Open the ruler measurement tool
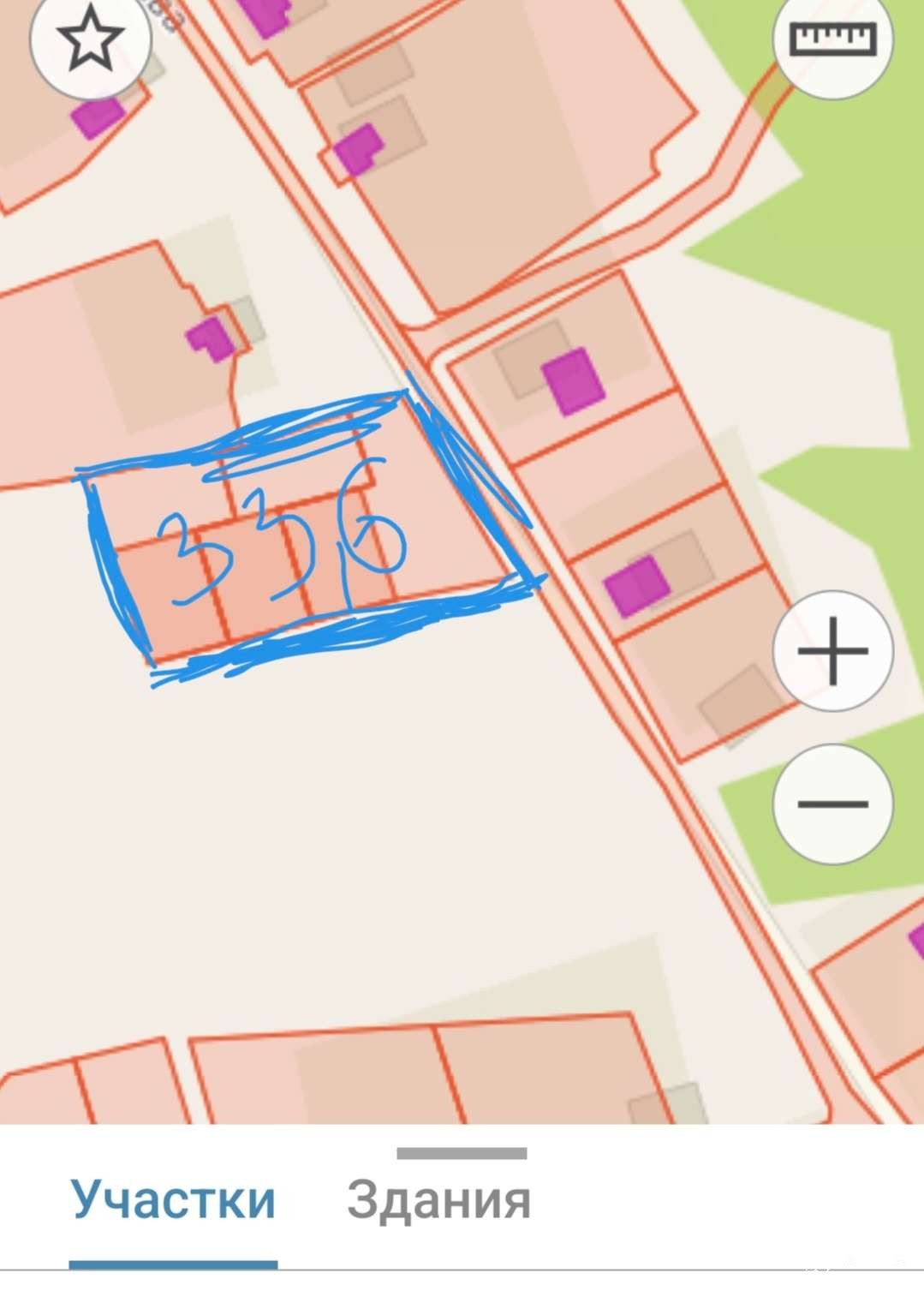Image resolution: width=924 pixels, height=1303 pixels. 832,39
